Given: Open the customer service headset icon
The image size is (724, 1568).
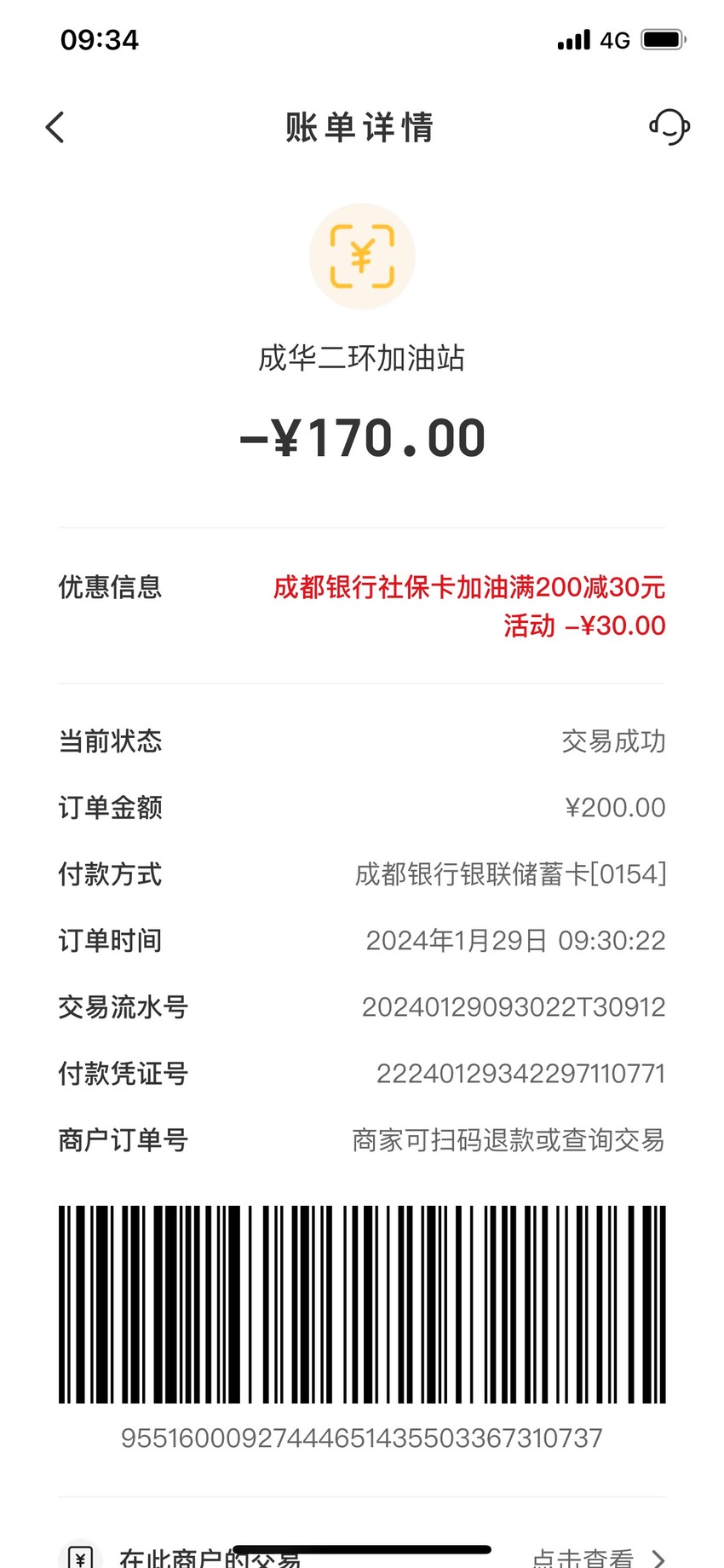Looking at the screenshot, I should coord(669,127).
